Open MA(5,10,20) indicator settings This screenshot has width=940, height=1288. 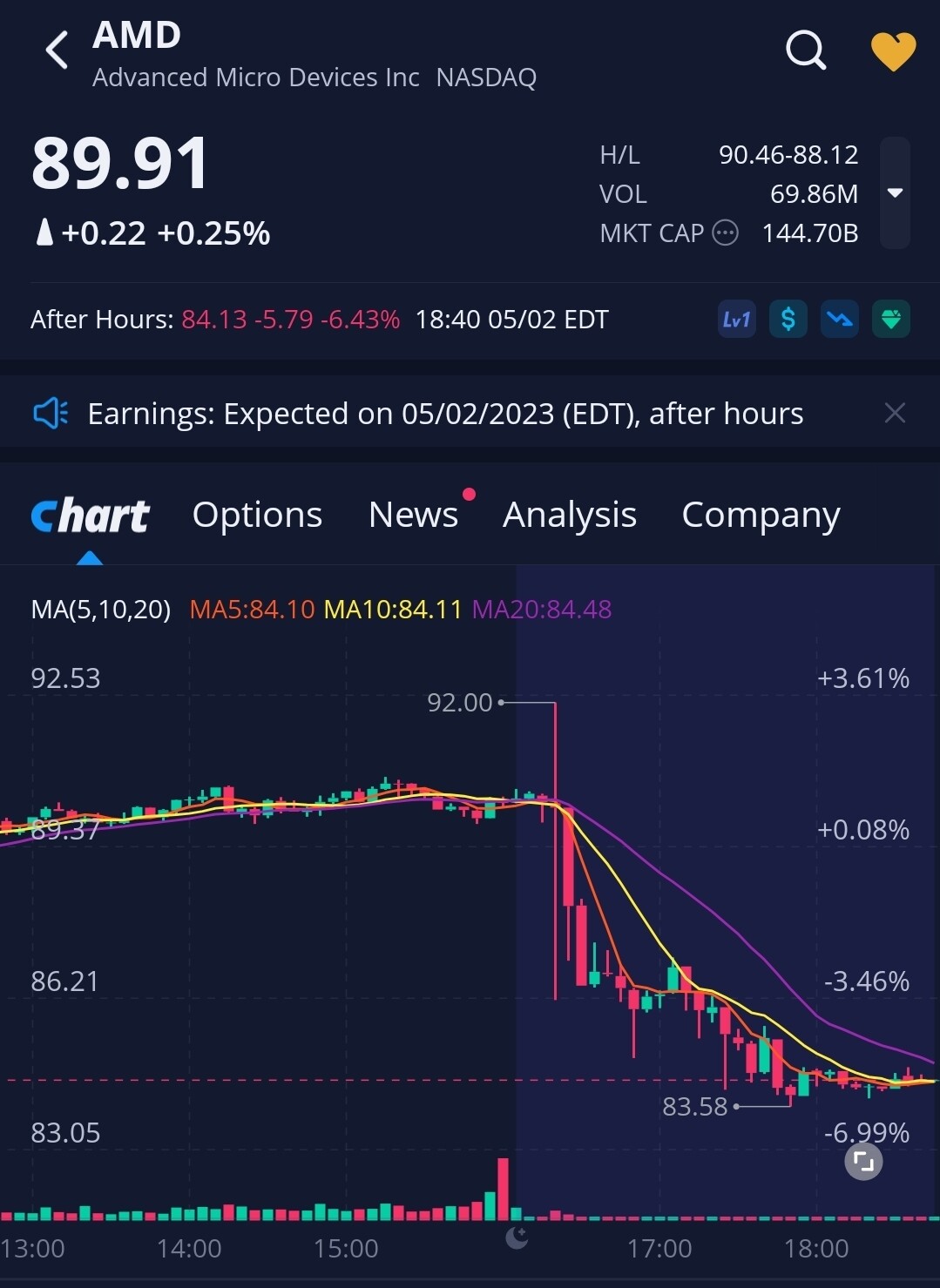(100, 609)
